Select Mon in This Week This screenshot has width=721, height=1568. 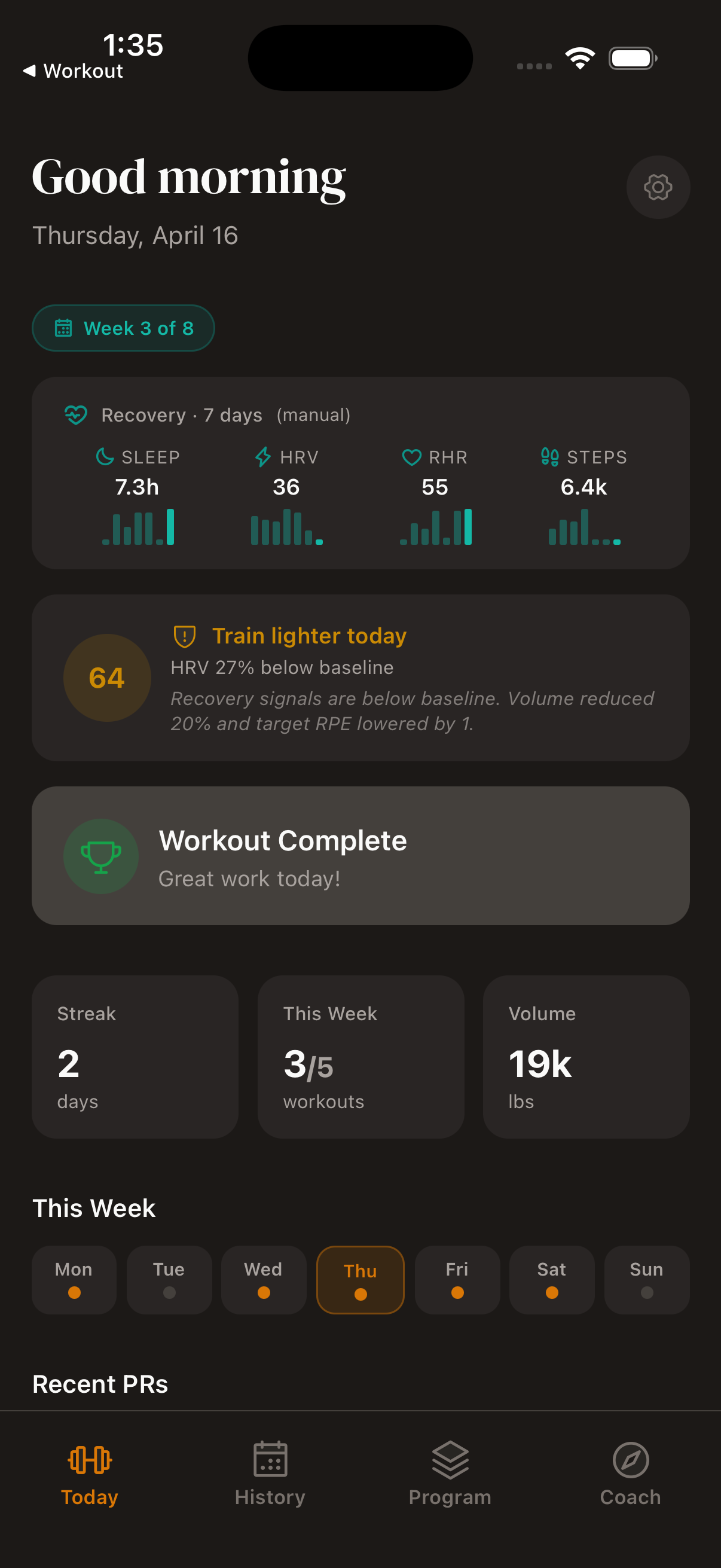74,1279
